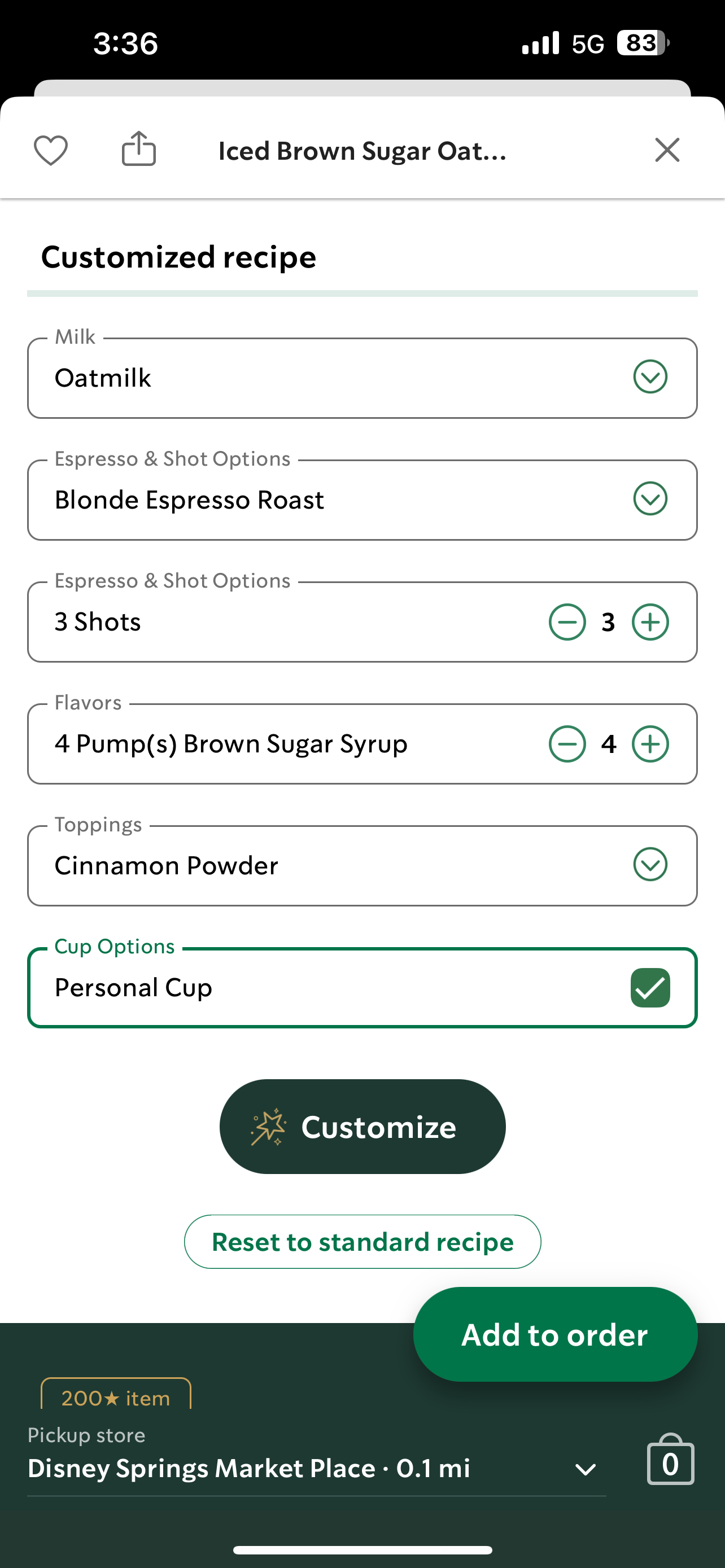
Task: Add one pump of Brown Sugar Syrup
Action: 650,744
